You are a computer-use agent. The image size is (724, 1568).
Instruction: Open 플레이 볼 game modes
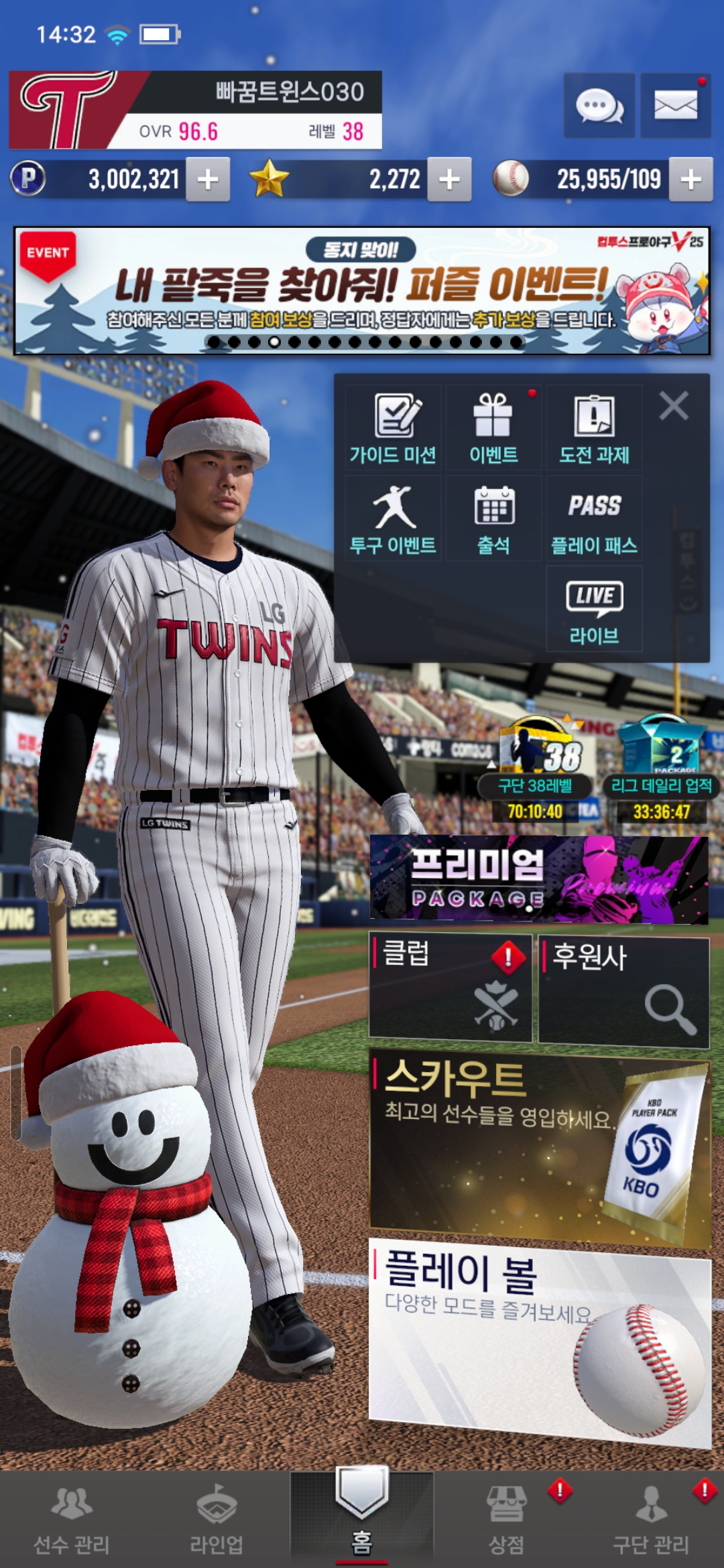[x=538, y=1340]
